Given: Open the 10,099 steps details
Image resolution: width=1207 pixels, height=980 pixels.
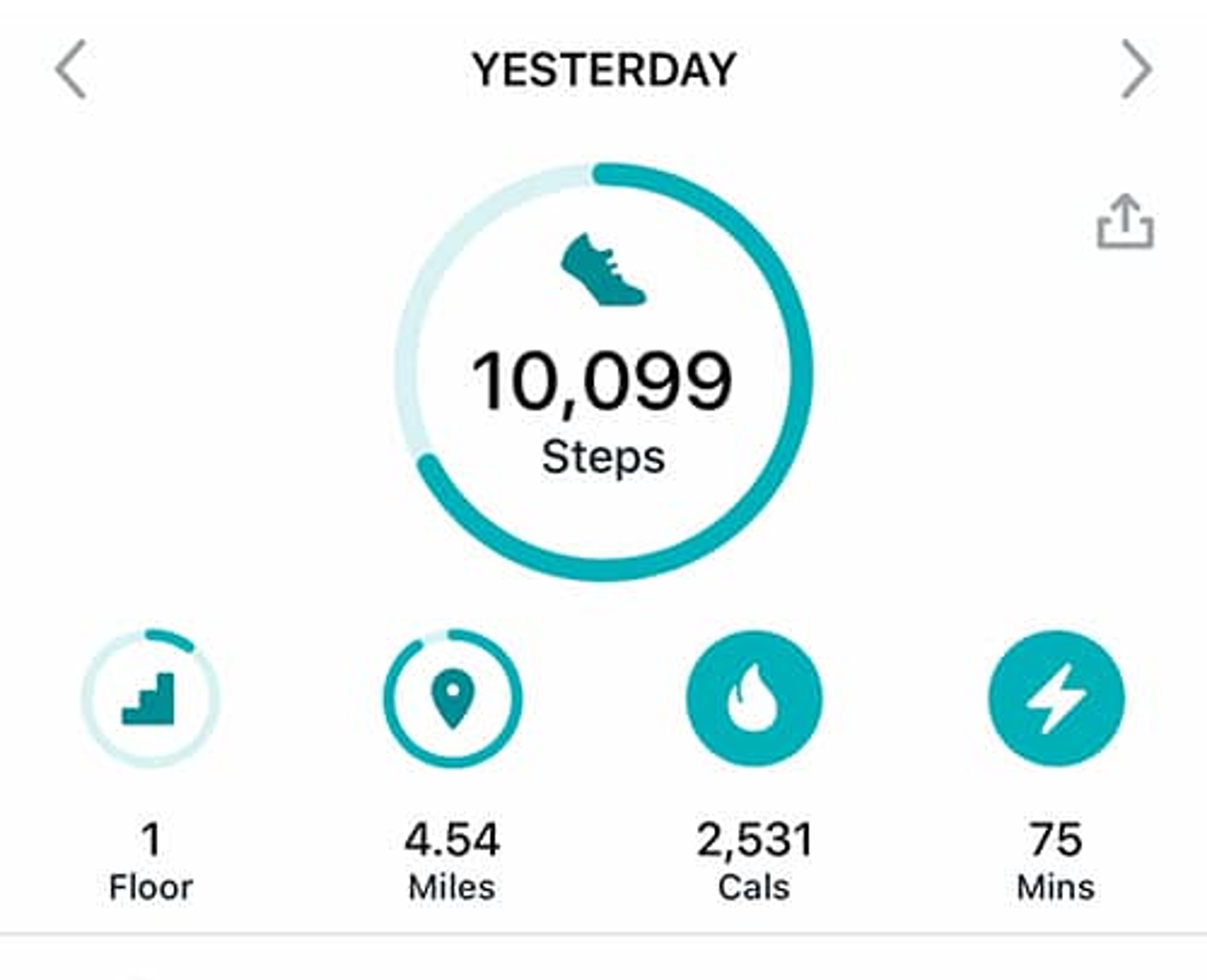Looking at the screenshot, I should tap(603, 372).
